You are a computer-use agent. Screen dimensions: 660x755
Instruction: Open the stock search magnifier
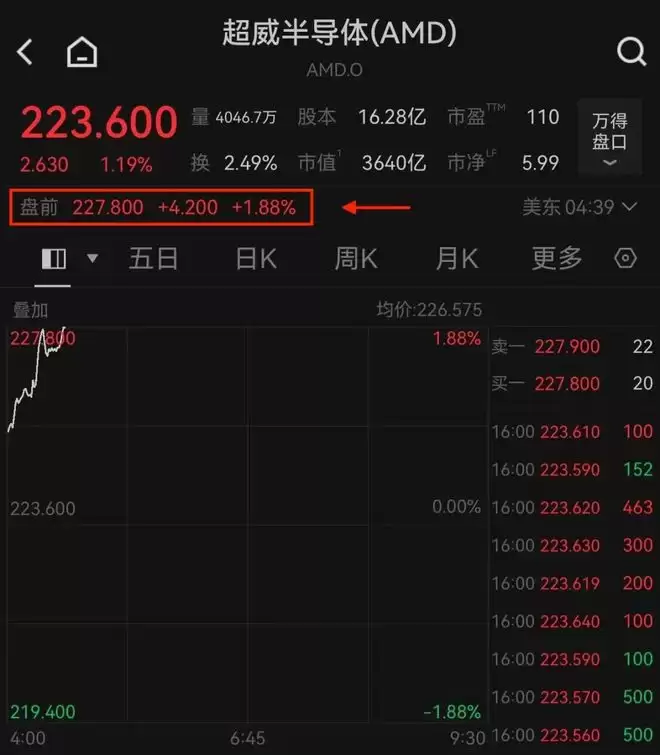point(631,52)
